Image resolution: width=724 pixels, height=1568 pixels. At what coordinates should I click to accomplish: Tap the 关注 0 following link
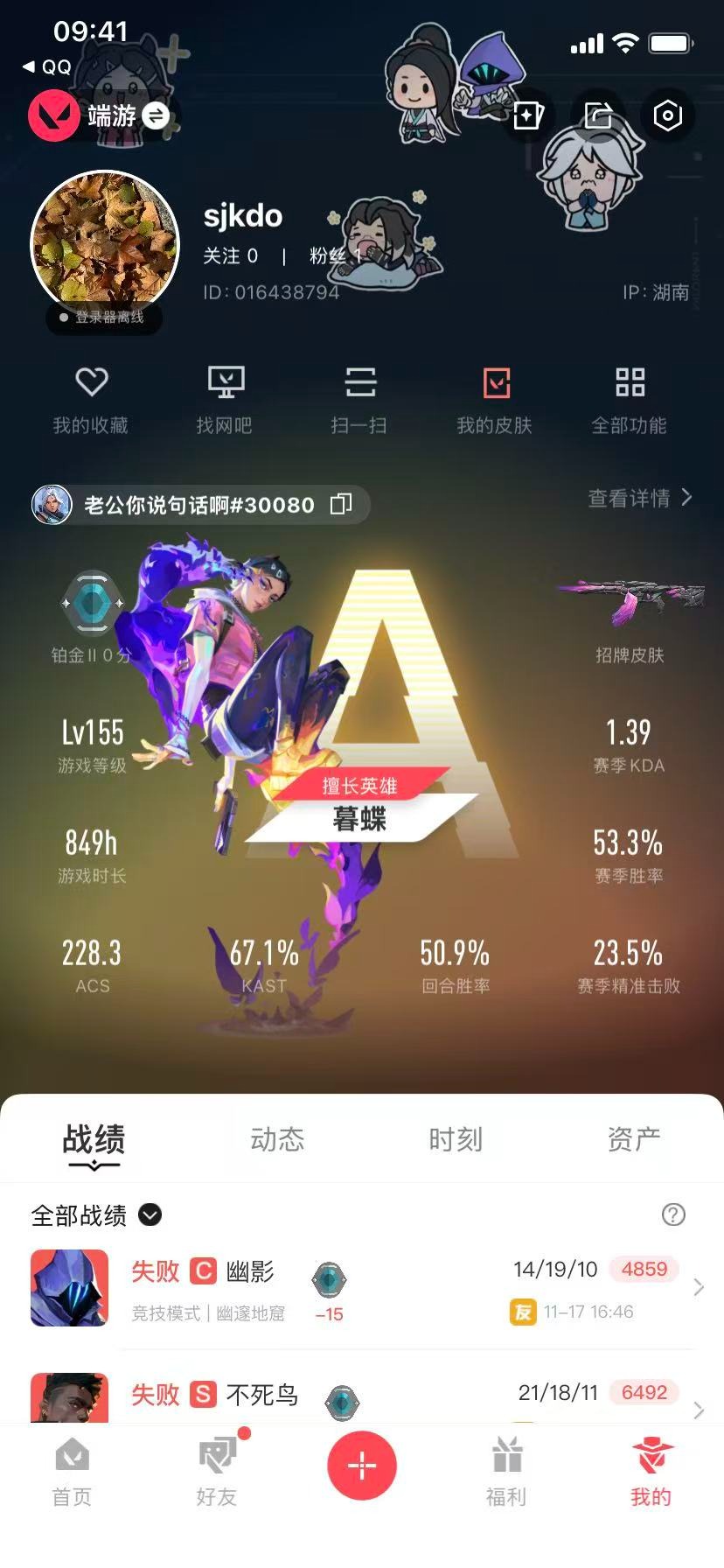coord(230,256)
